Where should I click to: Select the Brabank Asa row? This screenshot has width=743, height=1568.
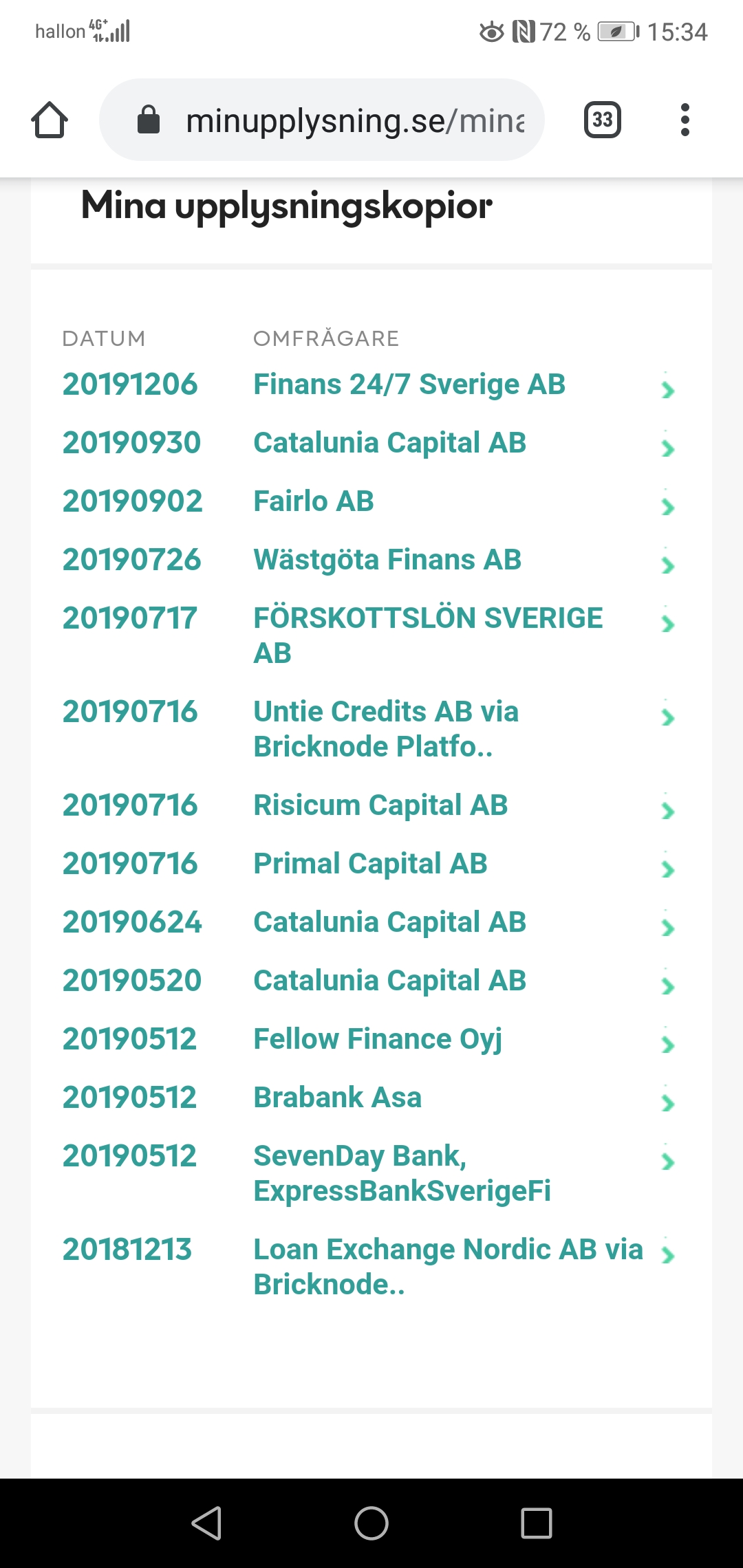tap(337, 1098)
